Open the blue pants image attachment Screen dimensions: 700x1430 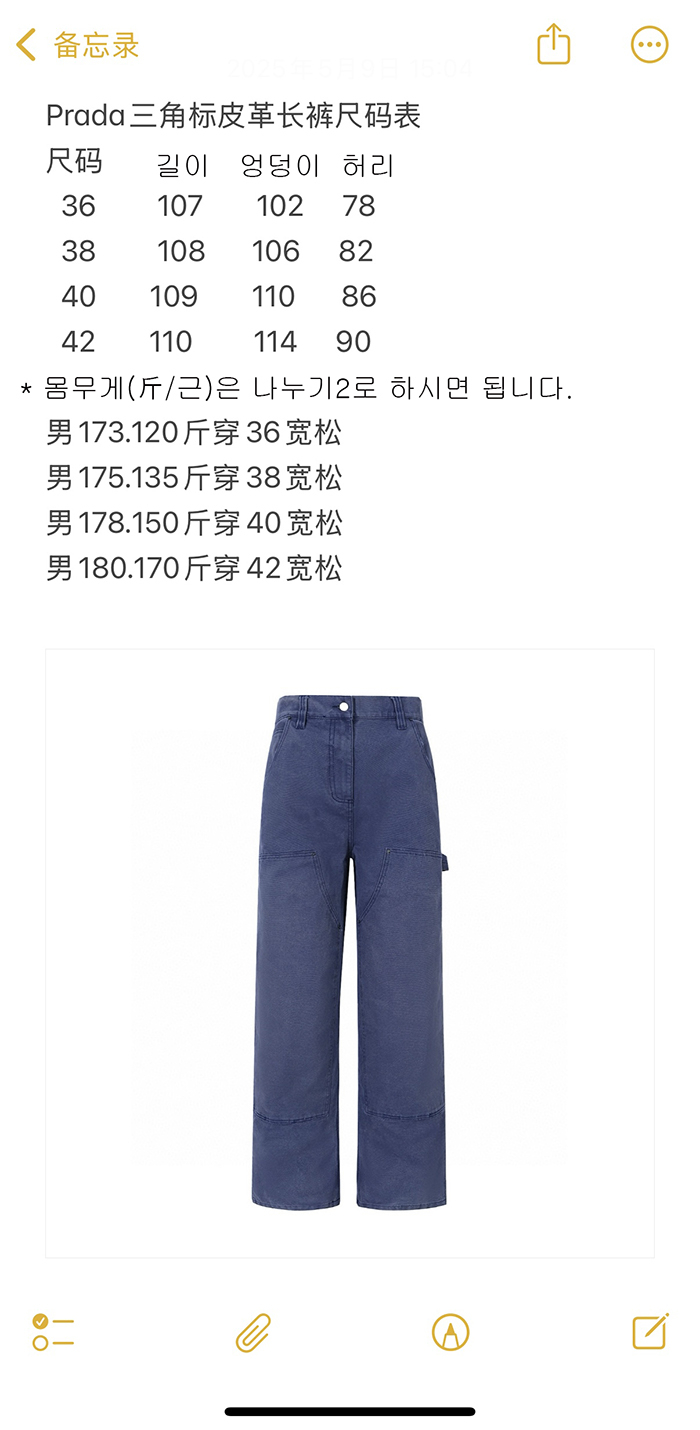(350, 953)
